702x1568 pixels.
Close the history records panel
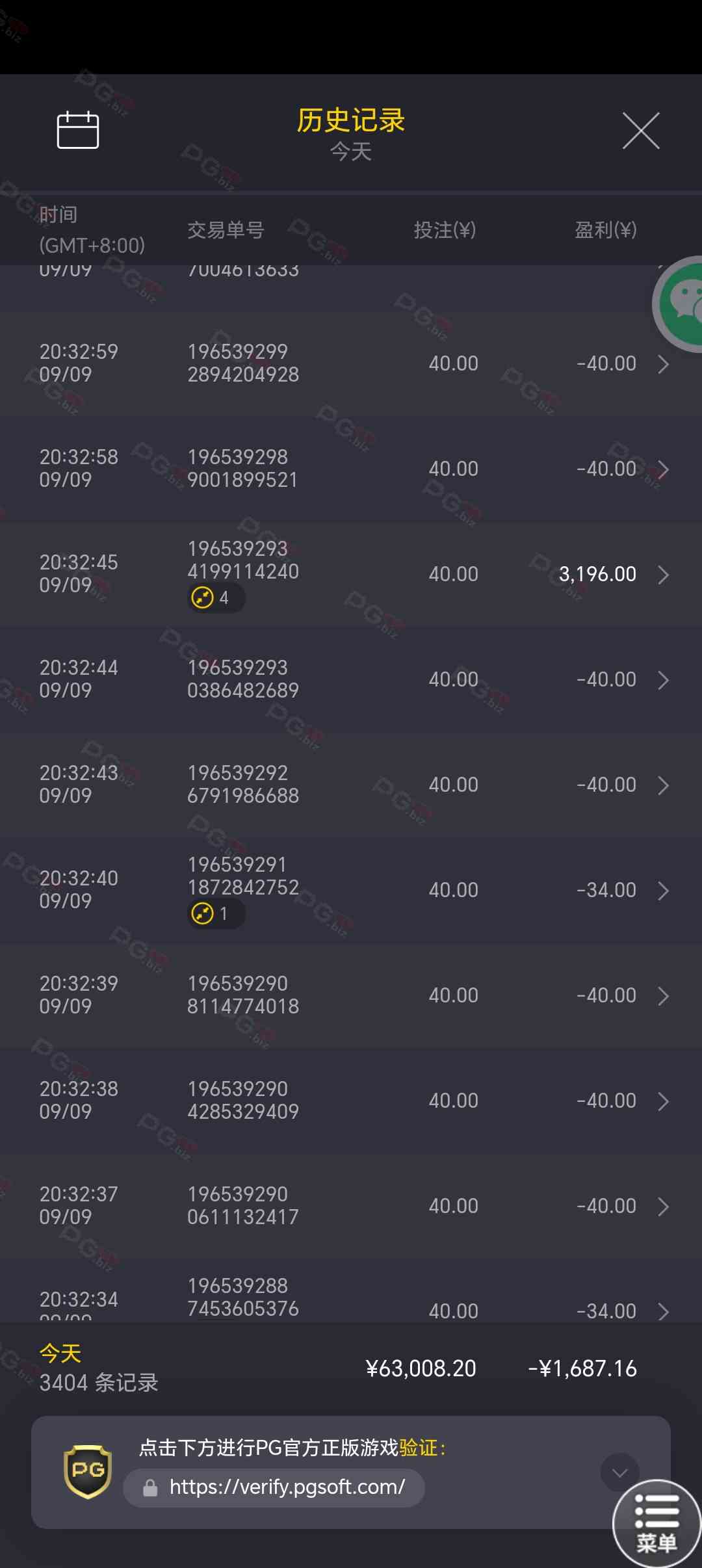(x=641, y=131)
